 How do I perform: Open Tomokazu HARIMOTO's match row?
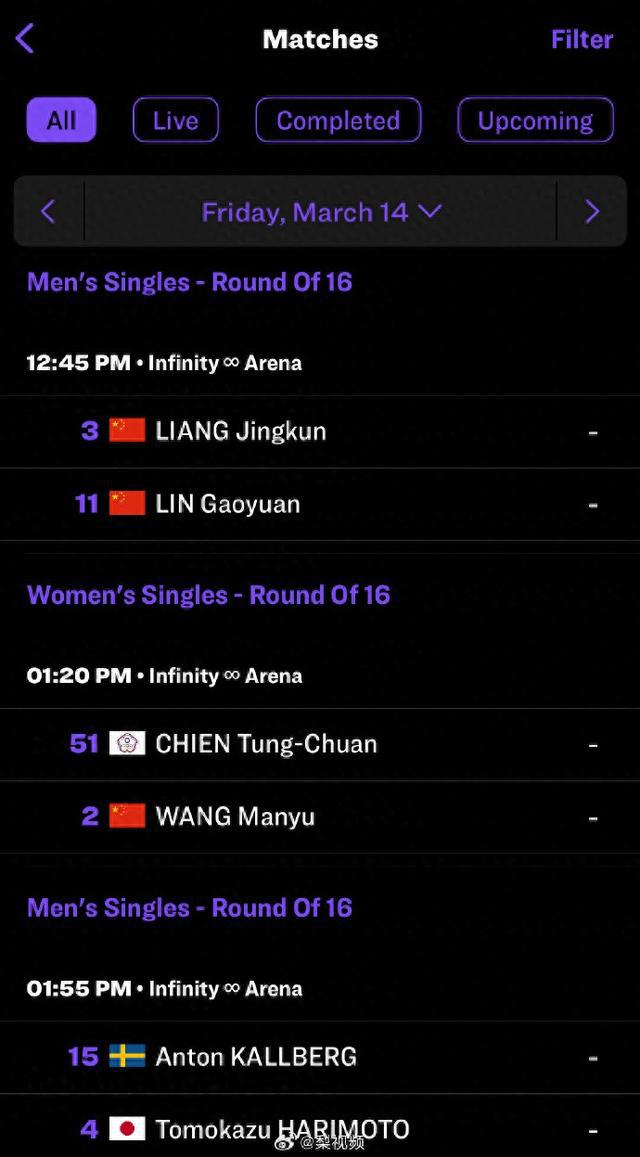pyautogui.click(x=320, y=1128)
